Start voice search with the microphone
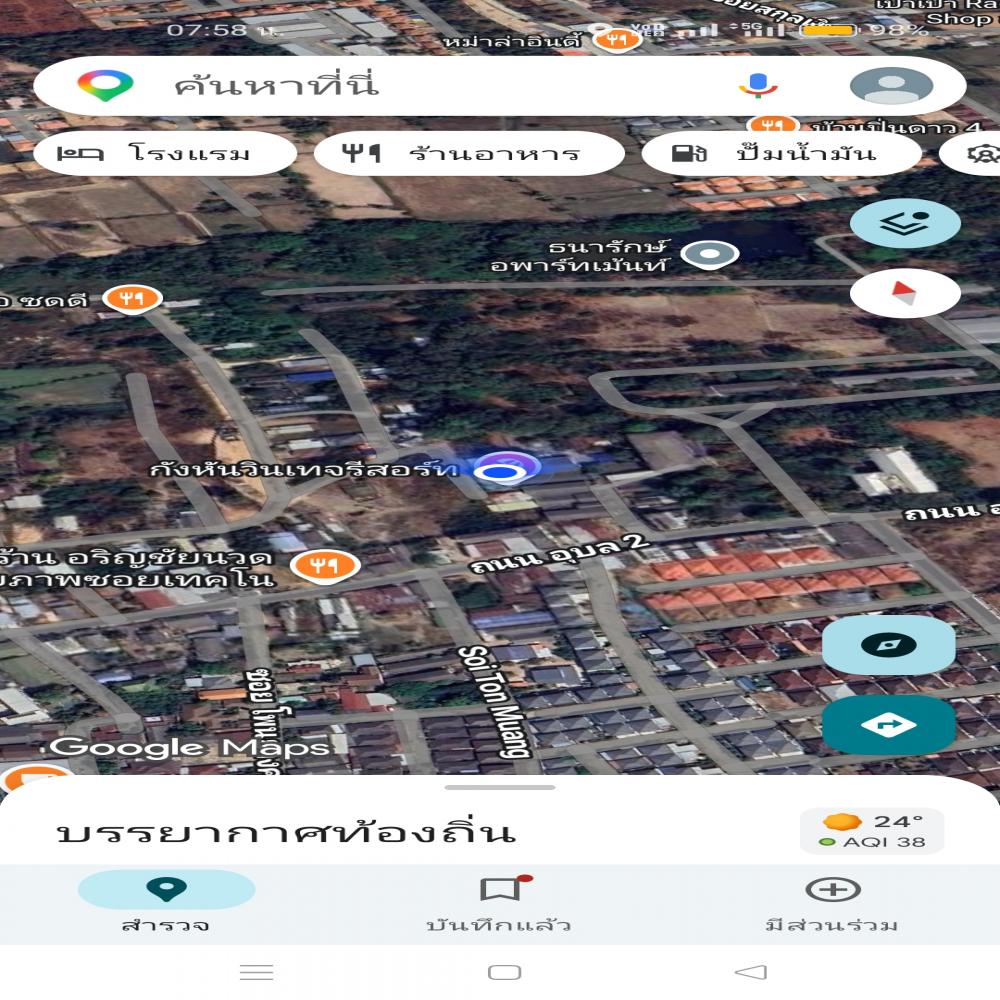Screen dimensions: 1000x1000 click(758, 86)
